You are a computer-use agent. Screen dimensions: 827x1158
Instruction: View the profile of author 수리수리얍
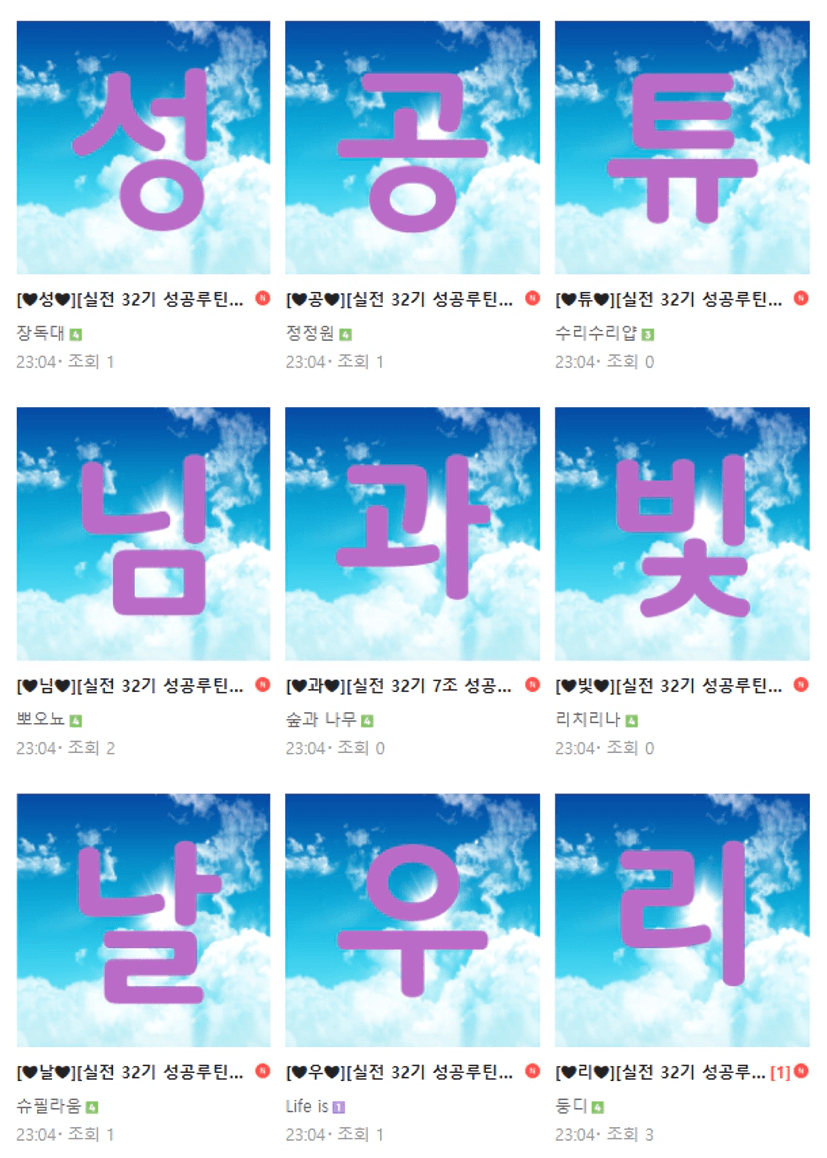tap(596, 333)
